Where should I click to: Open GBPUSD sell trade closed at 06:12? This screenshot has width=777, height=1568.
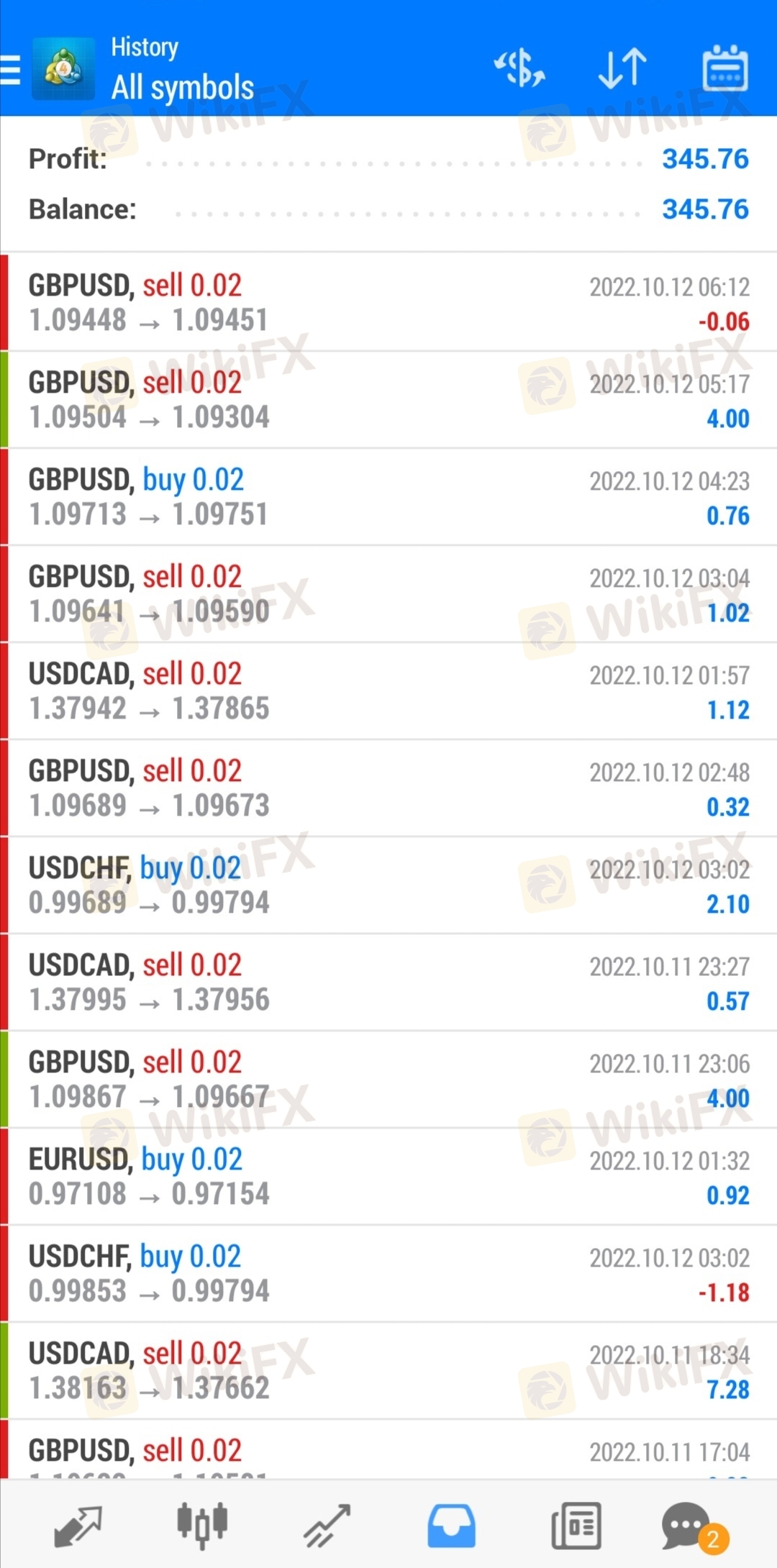(x=388, y=302)
